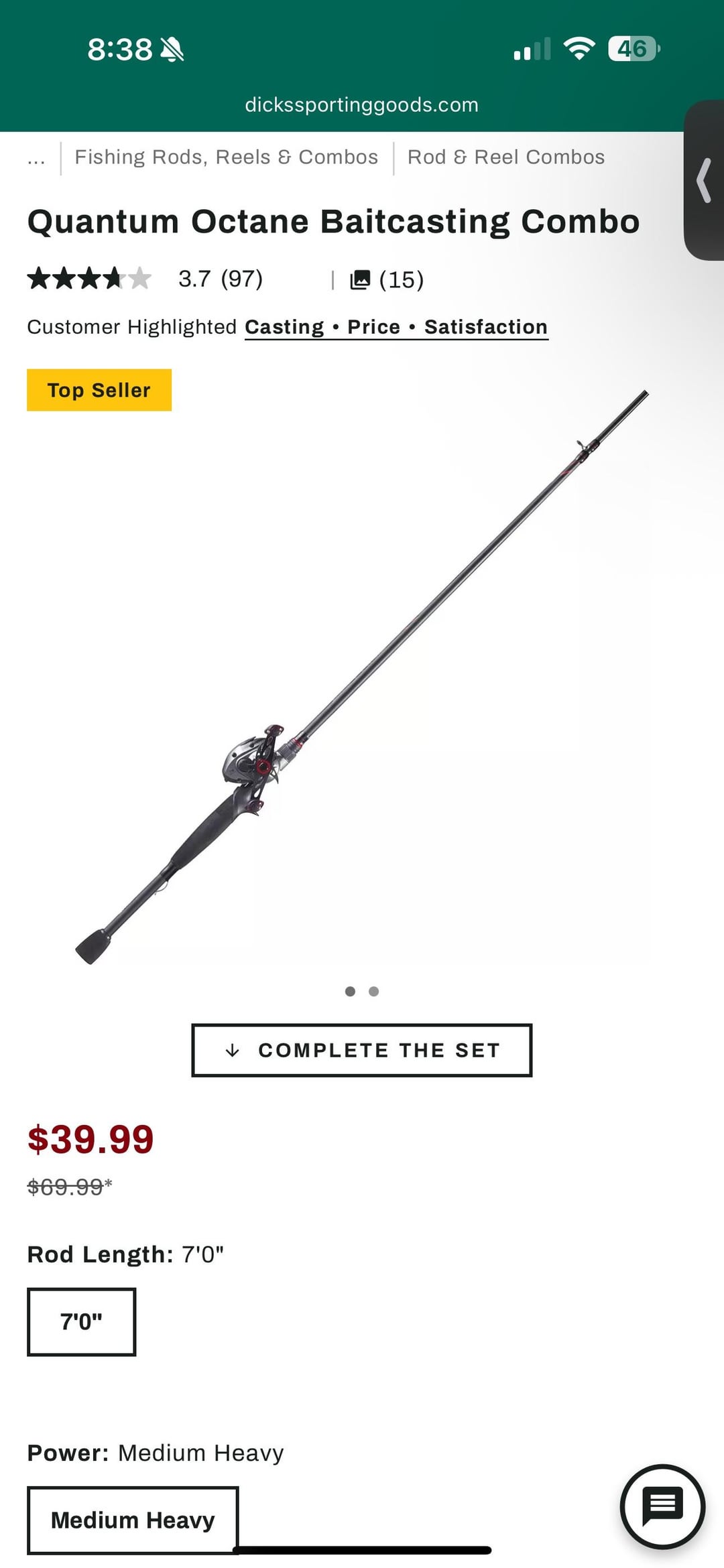Open the side panel arrow handle
The width and height of the screenshot is (724, 1568).
click(x=703, y=180)
